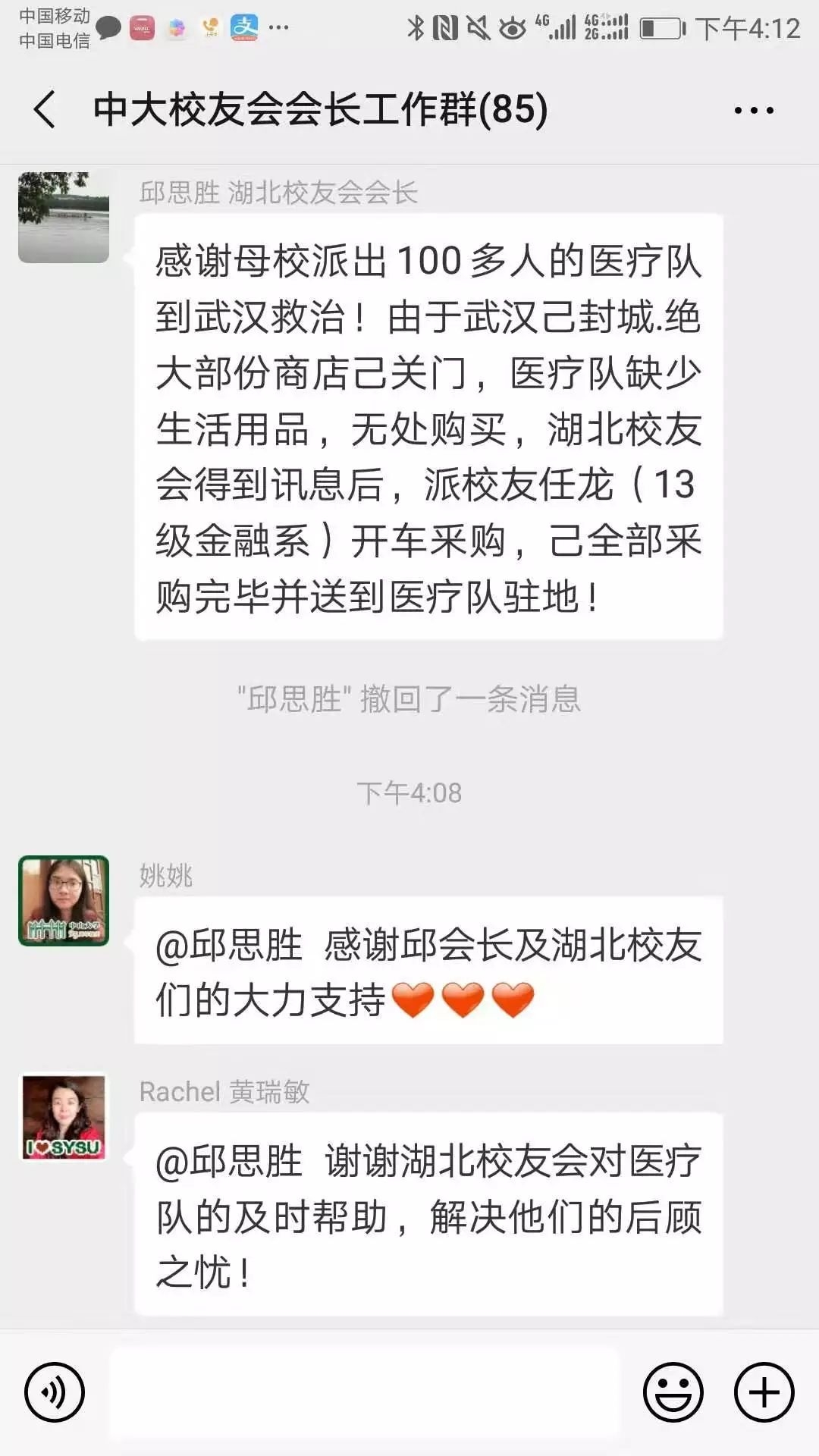Open 邱思胜's profile avatar
819x1456 pixels.
point(64,218)
